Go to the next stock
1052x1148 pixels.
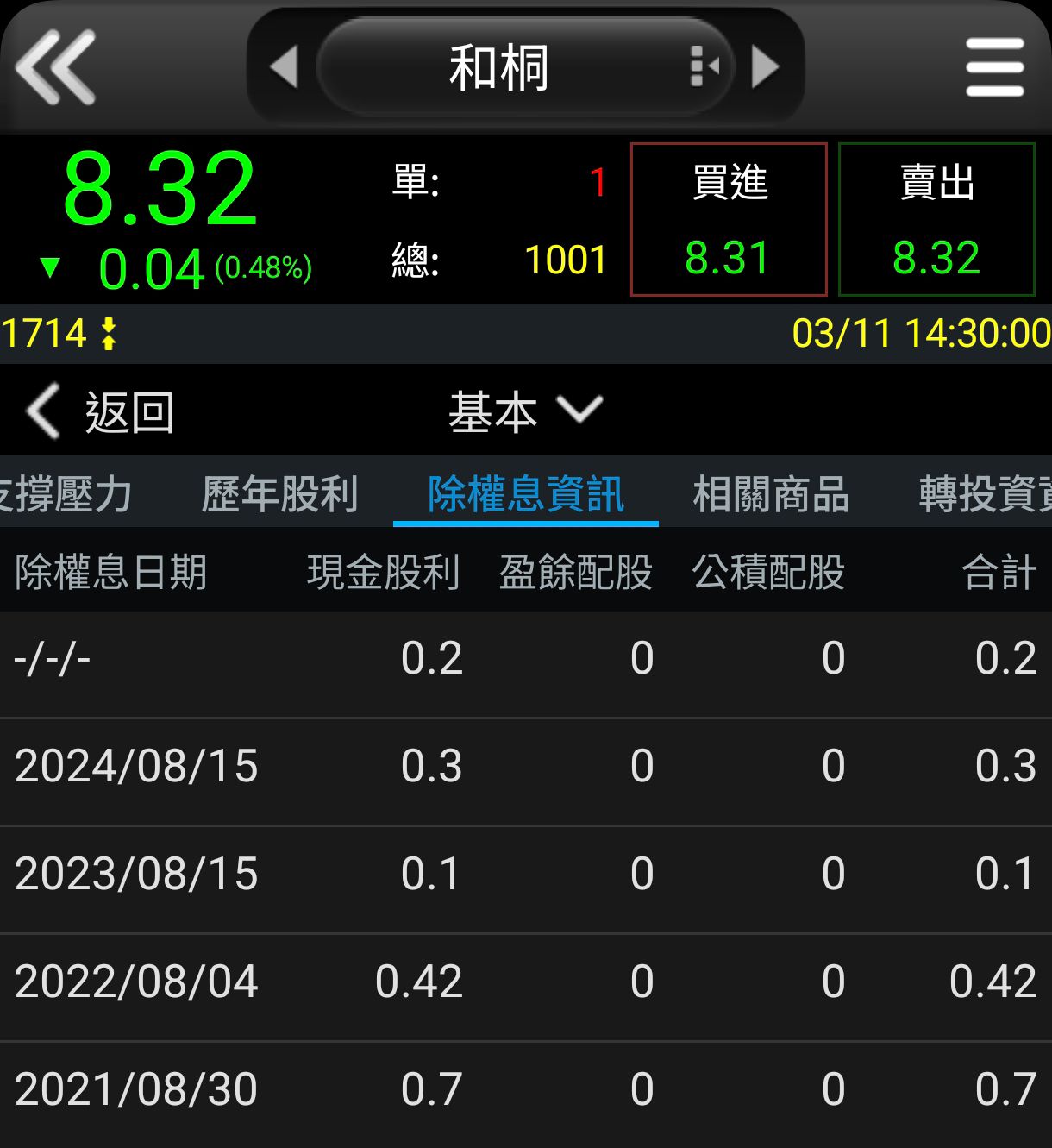coord(765,67)
